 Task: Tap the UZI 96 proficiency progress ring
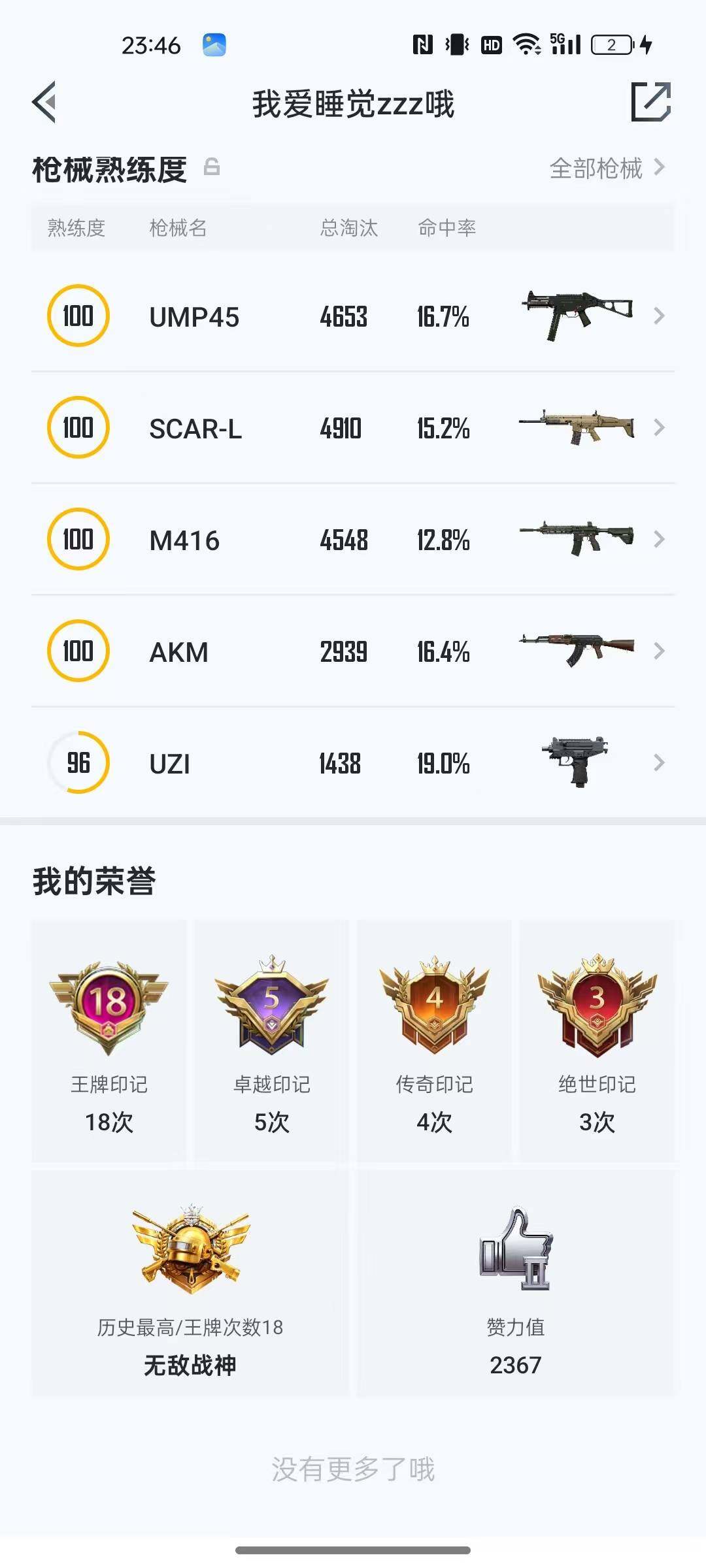point(77,762)
